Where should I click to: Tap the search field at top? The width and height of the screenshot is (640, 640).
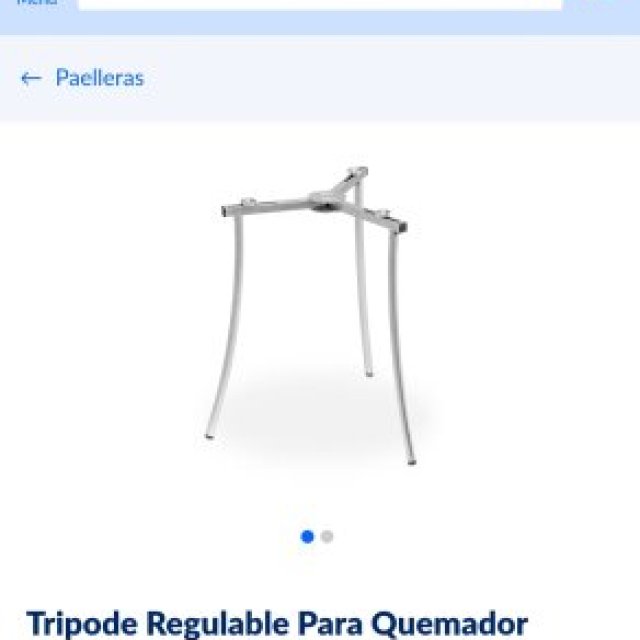coord(320,4)
